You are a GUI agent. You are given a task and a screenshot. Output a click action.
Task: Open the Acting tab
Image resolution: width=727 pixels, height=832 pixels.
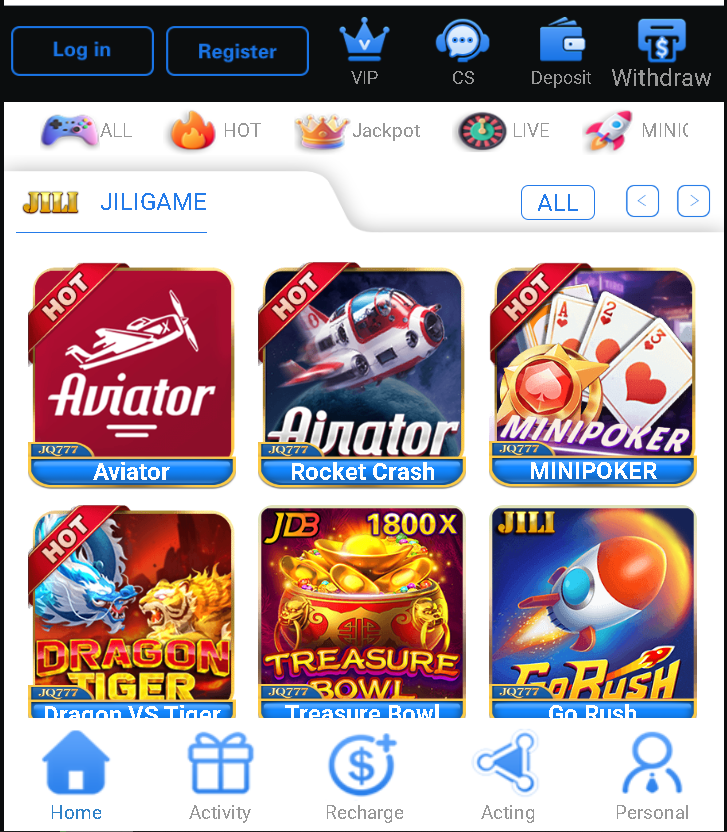coord(508,776)
